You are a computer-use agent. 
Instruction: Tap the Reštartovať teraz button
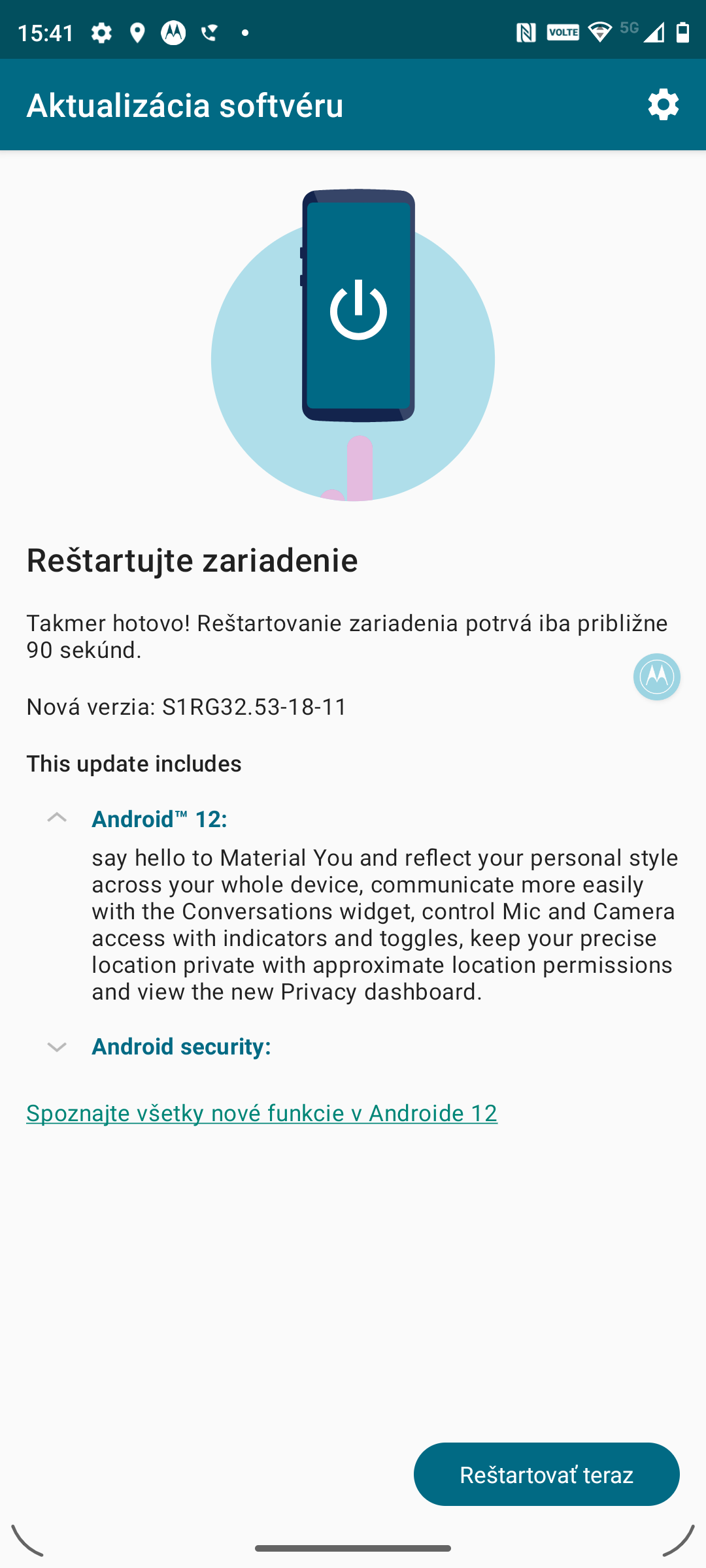tap(546, 1474)
